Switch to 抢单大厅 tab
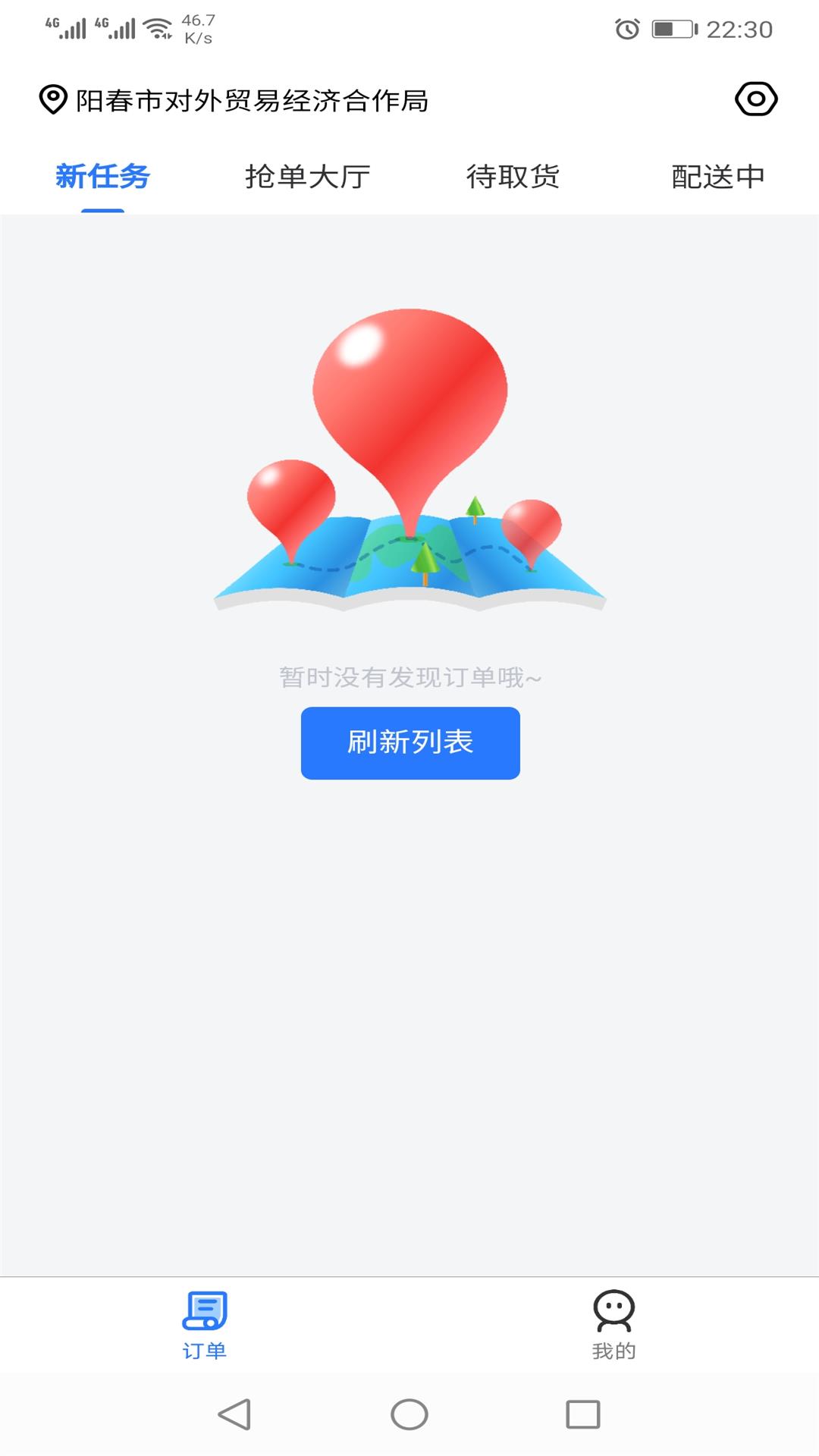 click(x=307, y=177)
